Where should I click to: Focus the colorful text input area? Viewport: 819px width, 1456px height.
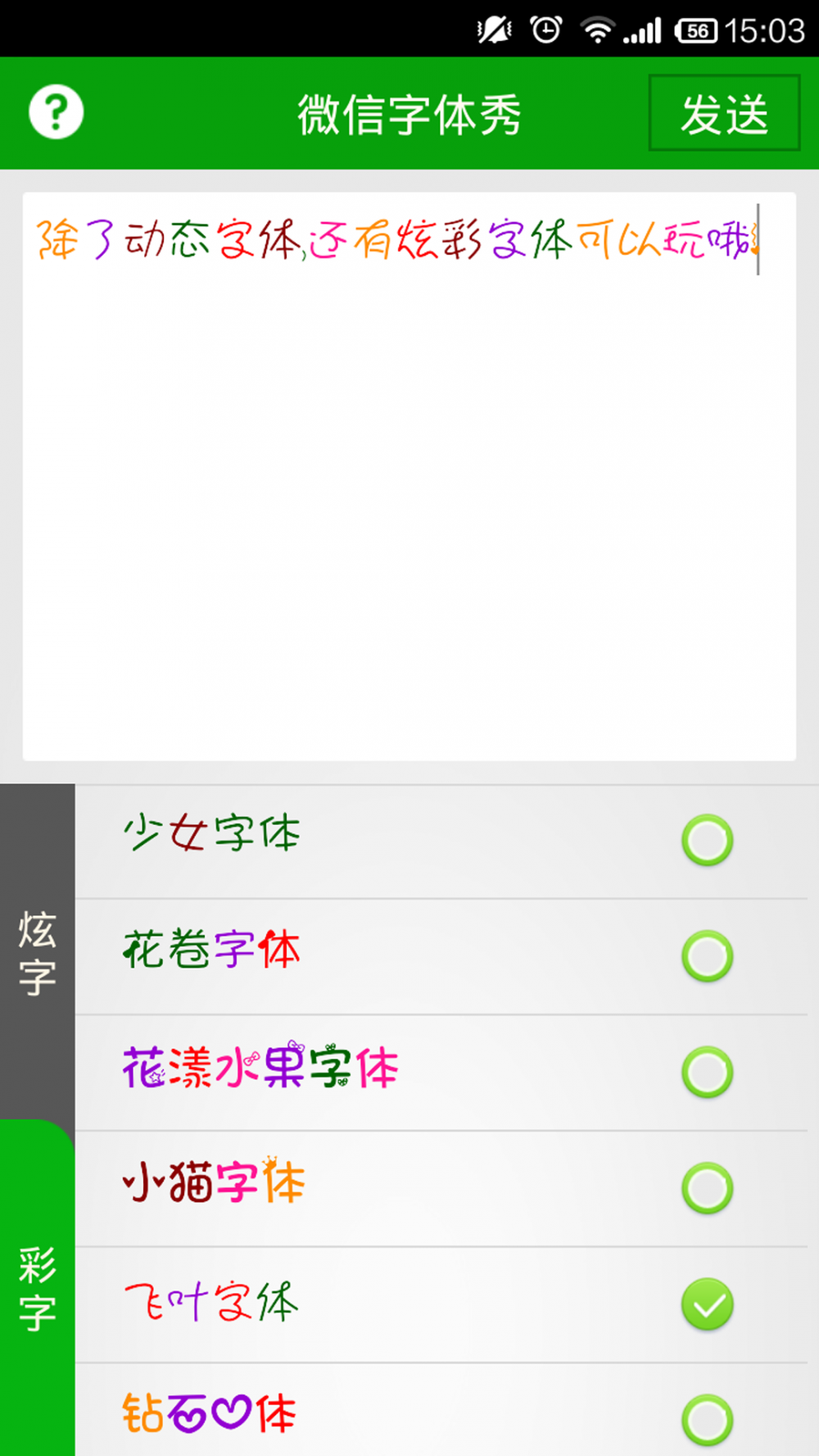point(409,475)
